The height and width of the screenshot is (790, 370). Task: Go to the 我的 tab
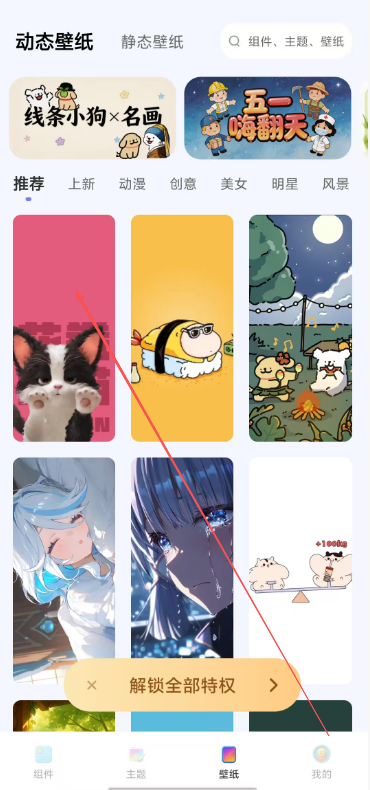(x=321, y=761)
